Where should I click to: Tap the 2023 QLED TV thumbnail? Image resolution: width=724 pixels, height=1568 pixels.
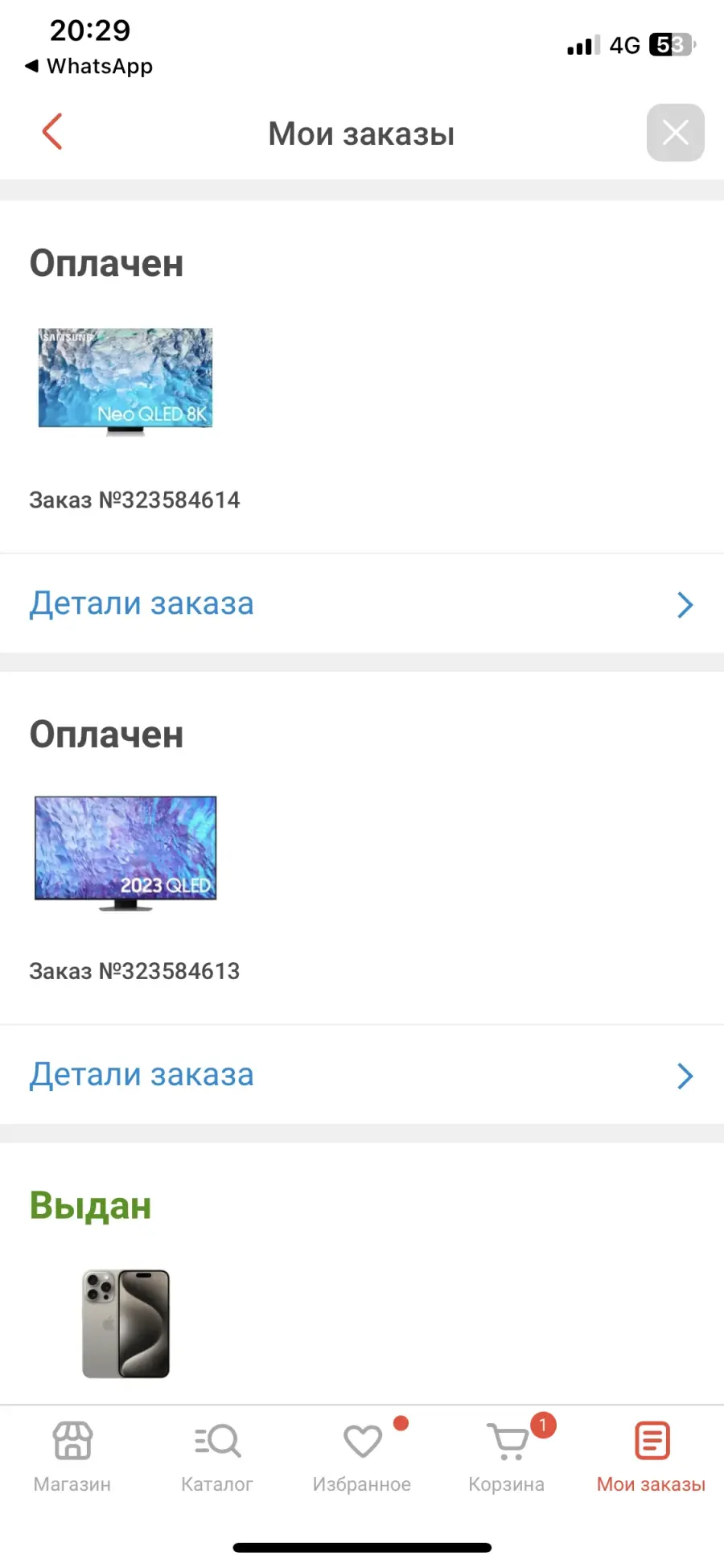[x=125, y=853]
